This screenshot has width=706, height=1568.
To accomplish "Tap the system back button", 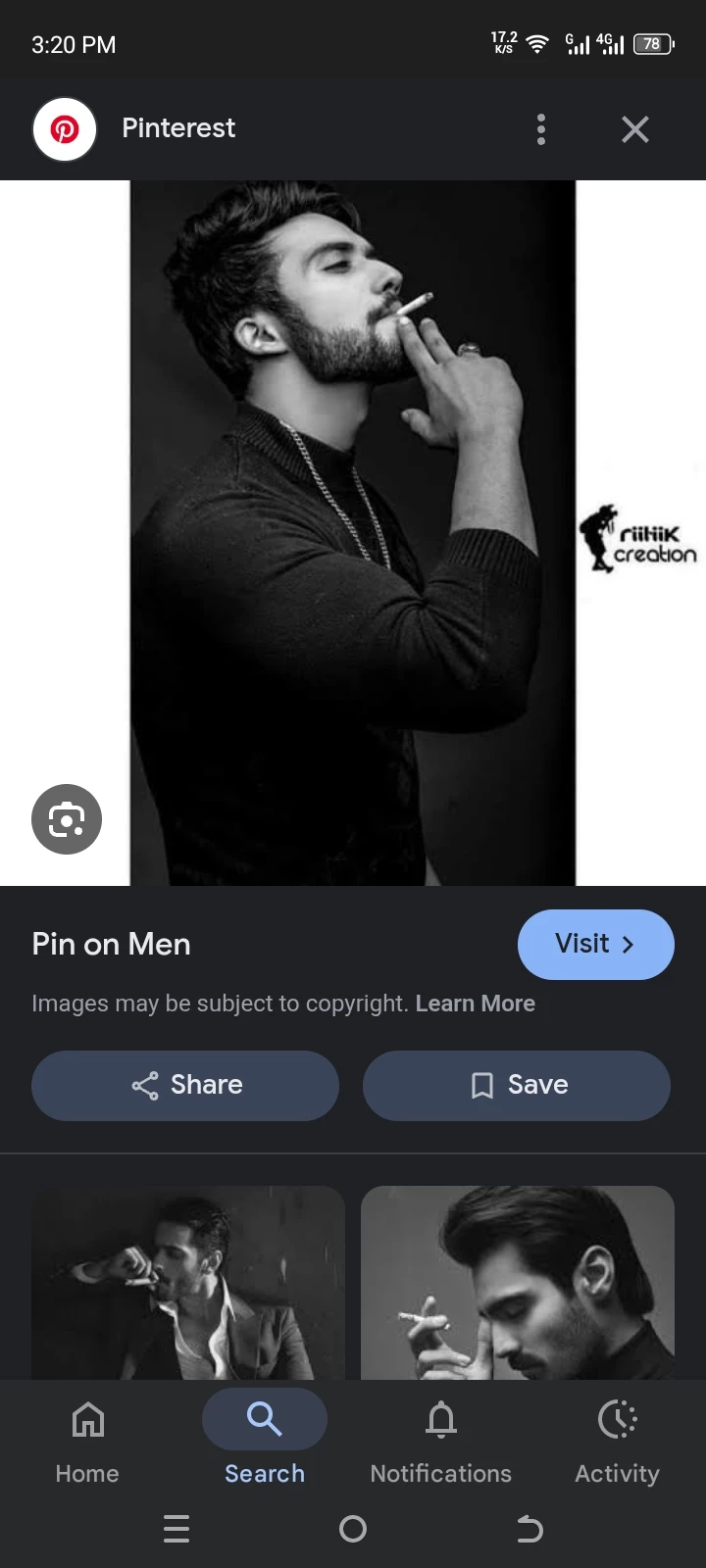I will (x=529, y=1529).
